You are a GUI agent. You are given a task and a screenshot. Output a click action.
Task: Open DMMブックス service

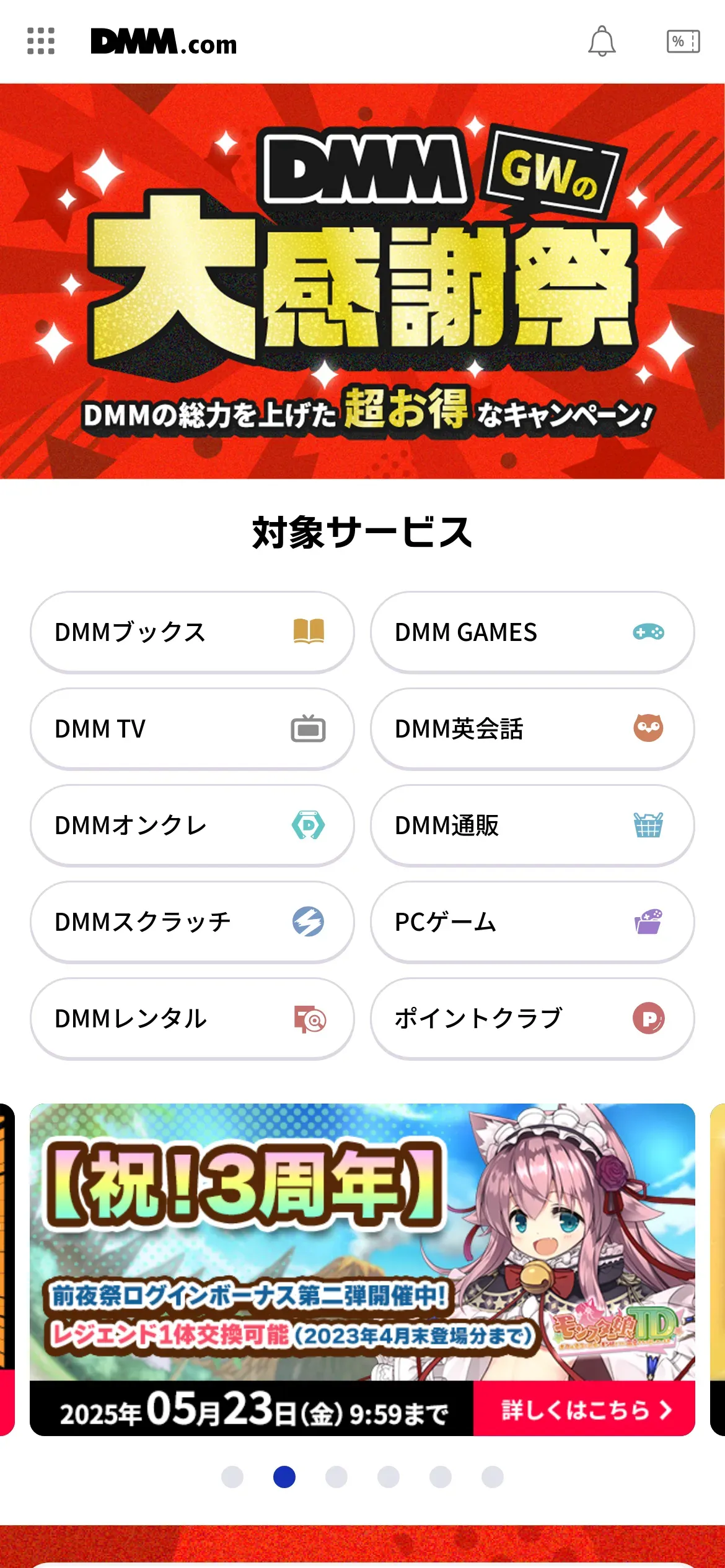coord(192,632)
